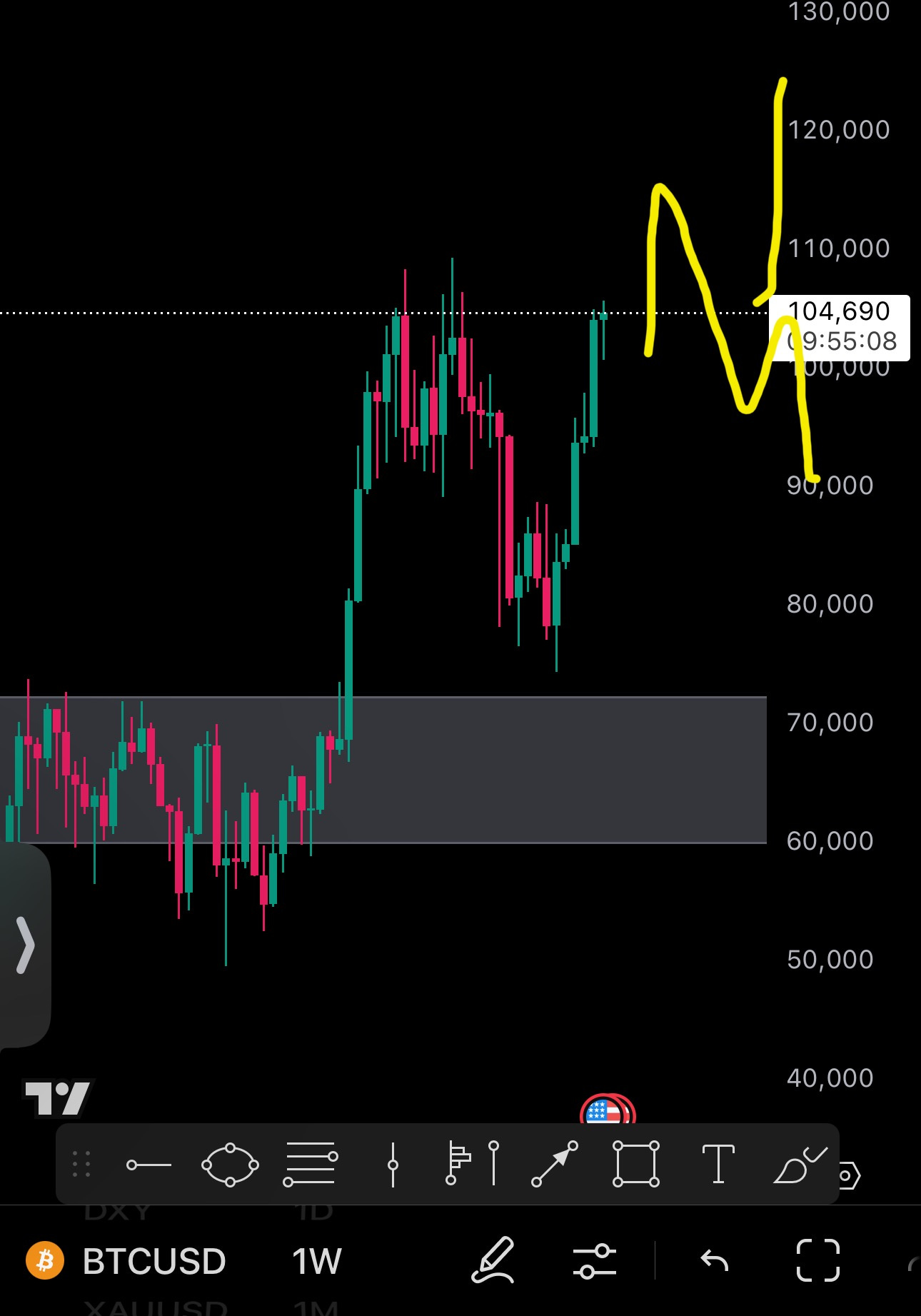Choose the ellipse shape drawing tool
The image size is (921, 1316).
pyautogui.click(x=230, y=1165)
